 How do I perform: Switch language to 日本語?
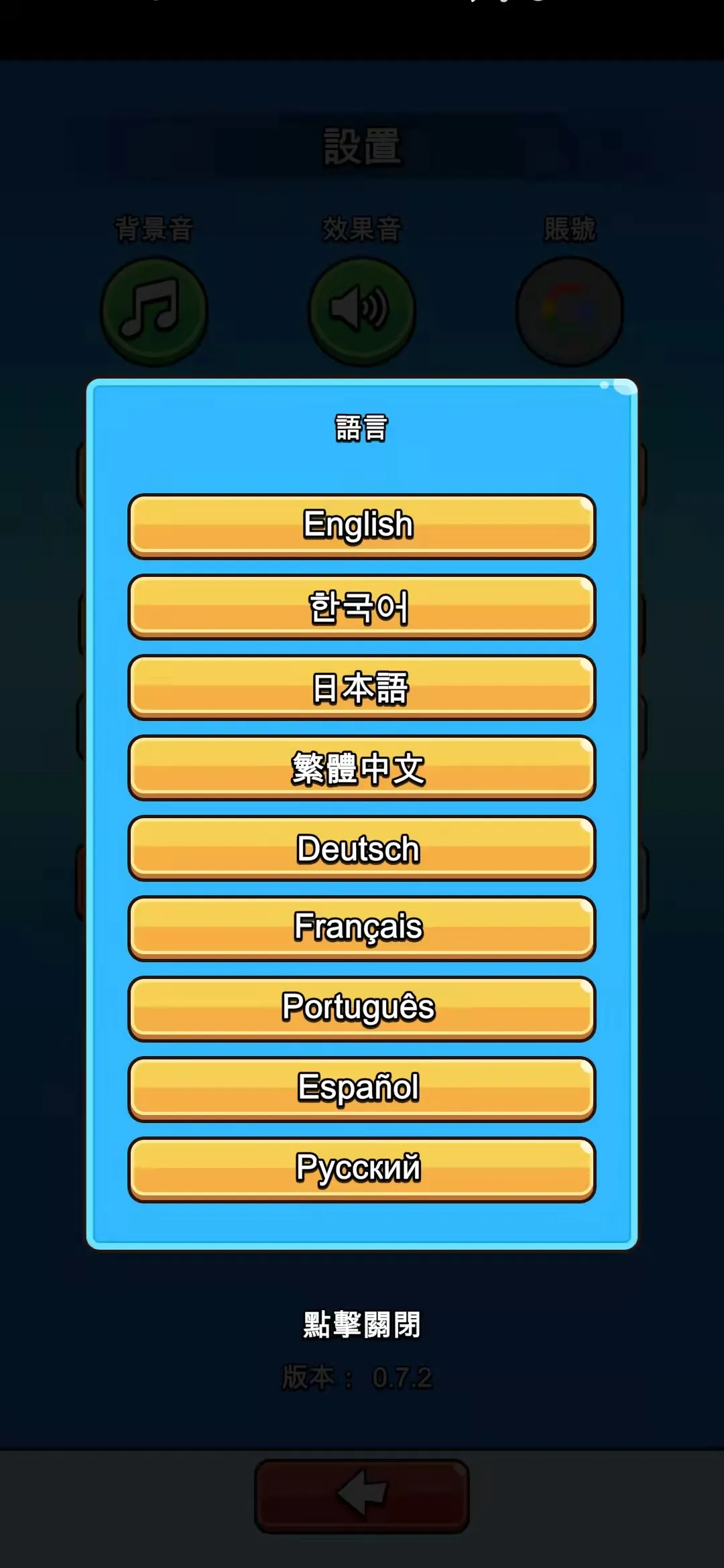361,687
